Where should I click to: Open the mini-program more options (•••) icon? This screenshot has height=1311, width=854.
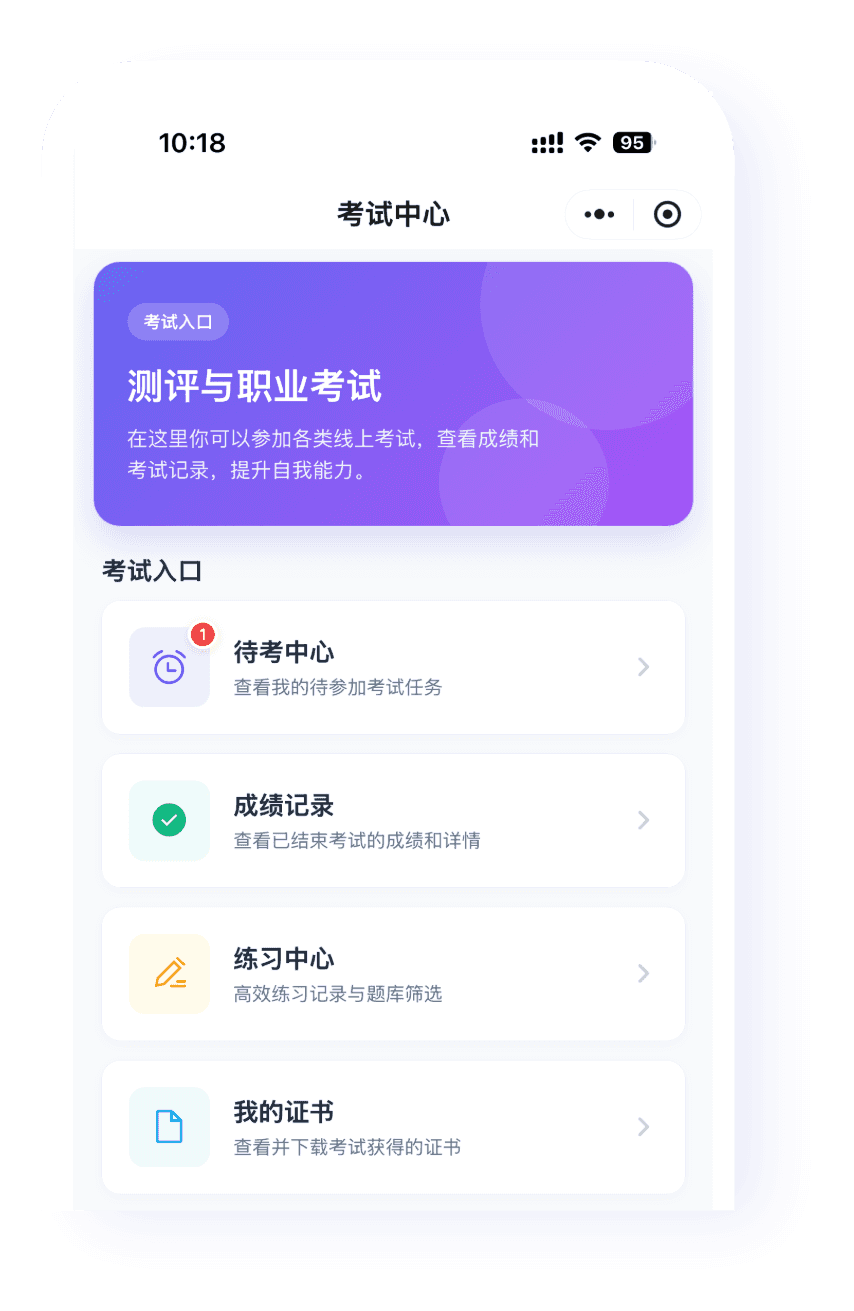pyautogui.click(x=598, y=214)
